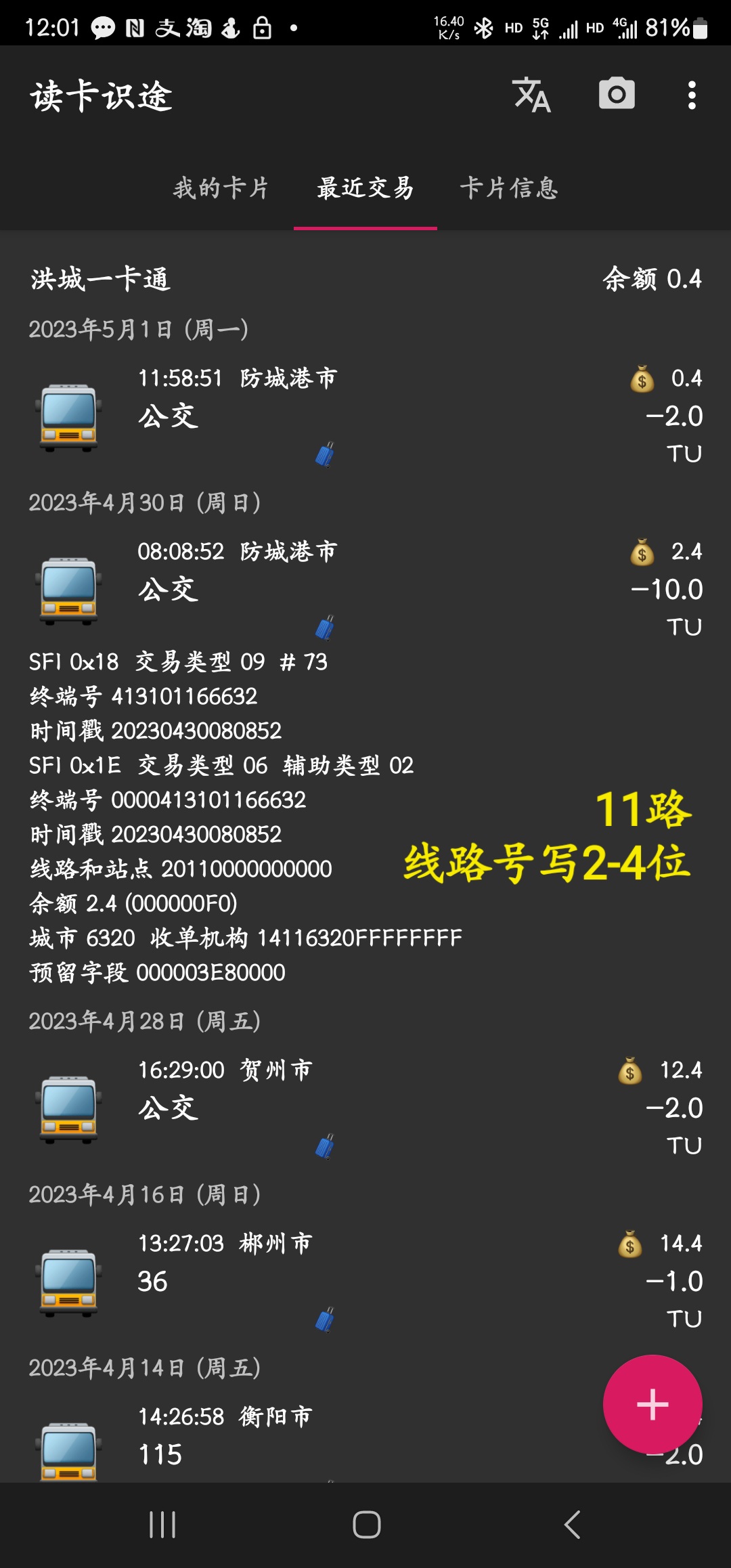The width and height of the screenshot is (731, 1568).
Task: Tap the pink plus floating button
Action: pyautogui.click(x=652, y=1403)
